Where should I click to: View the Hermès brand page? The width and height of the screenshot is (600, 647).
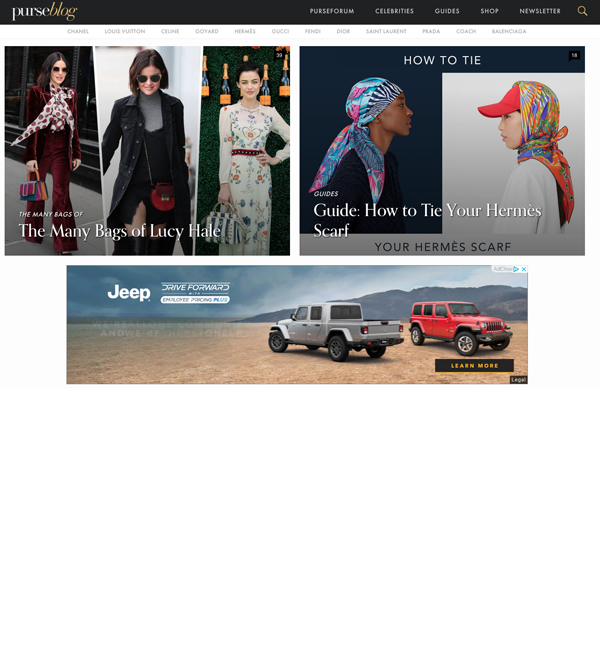tap(245, 31)
